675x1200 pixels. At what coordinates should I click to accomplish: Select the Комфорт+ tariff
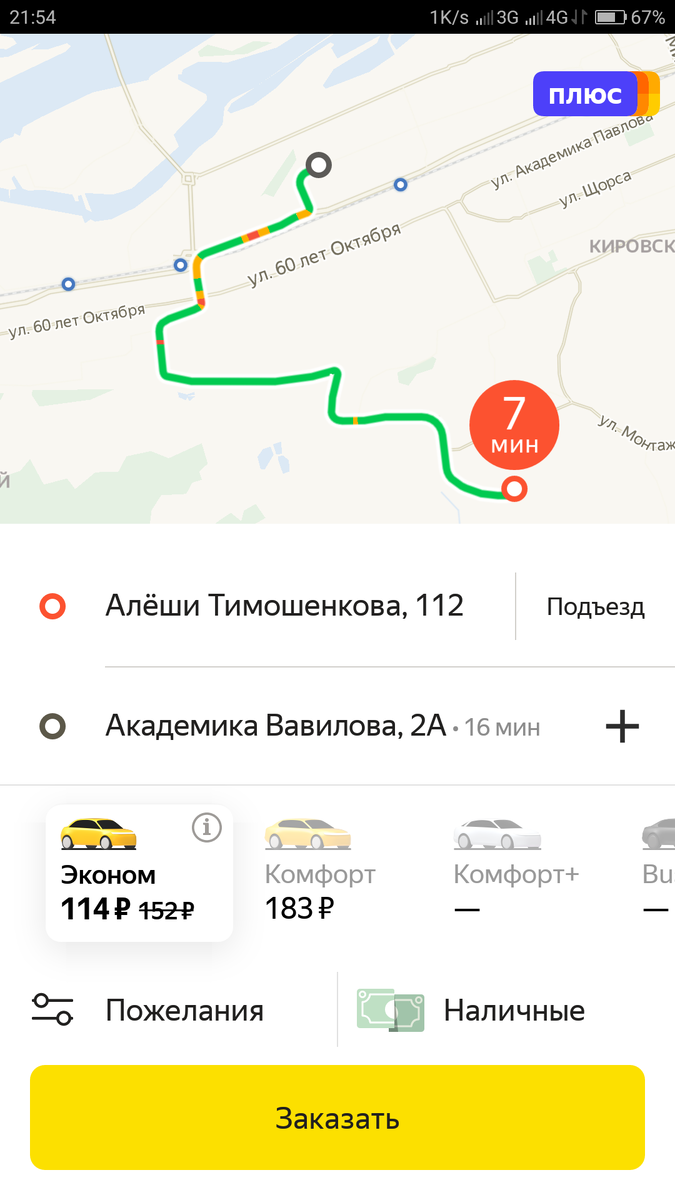pyautogui.click(x=516, y=870)
